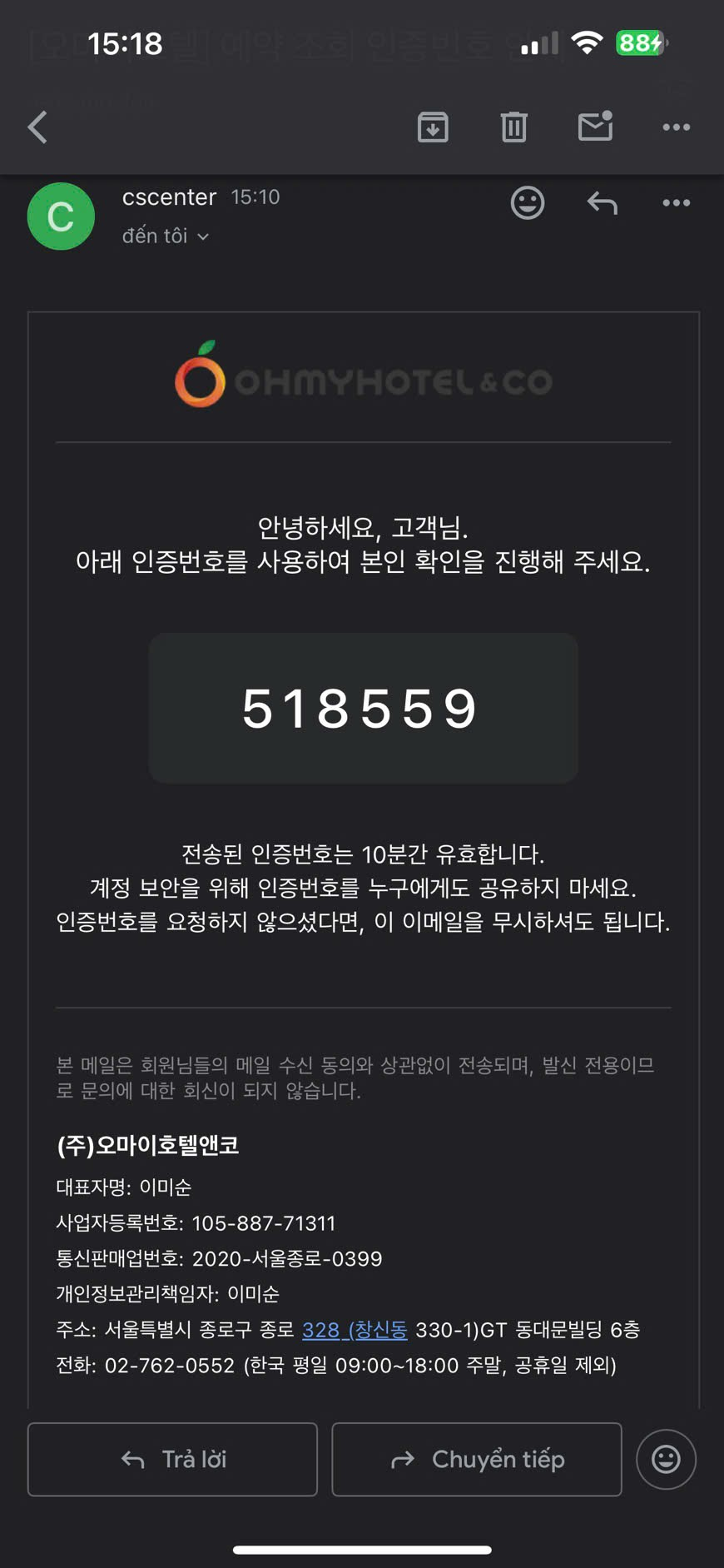
Task: Mark the email as unread
Action: (595, 127)
